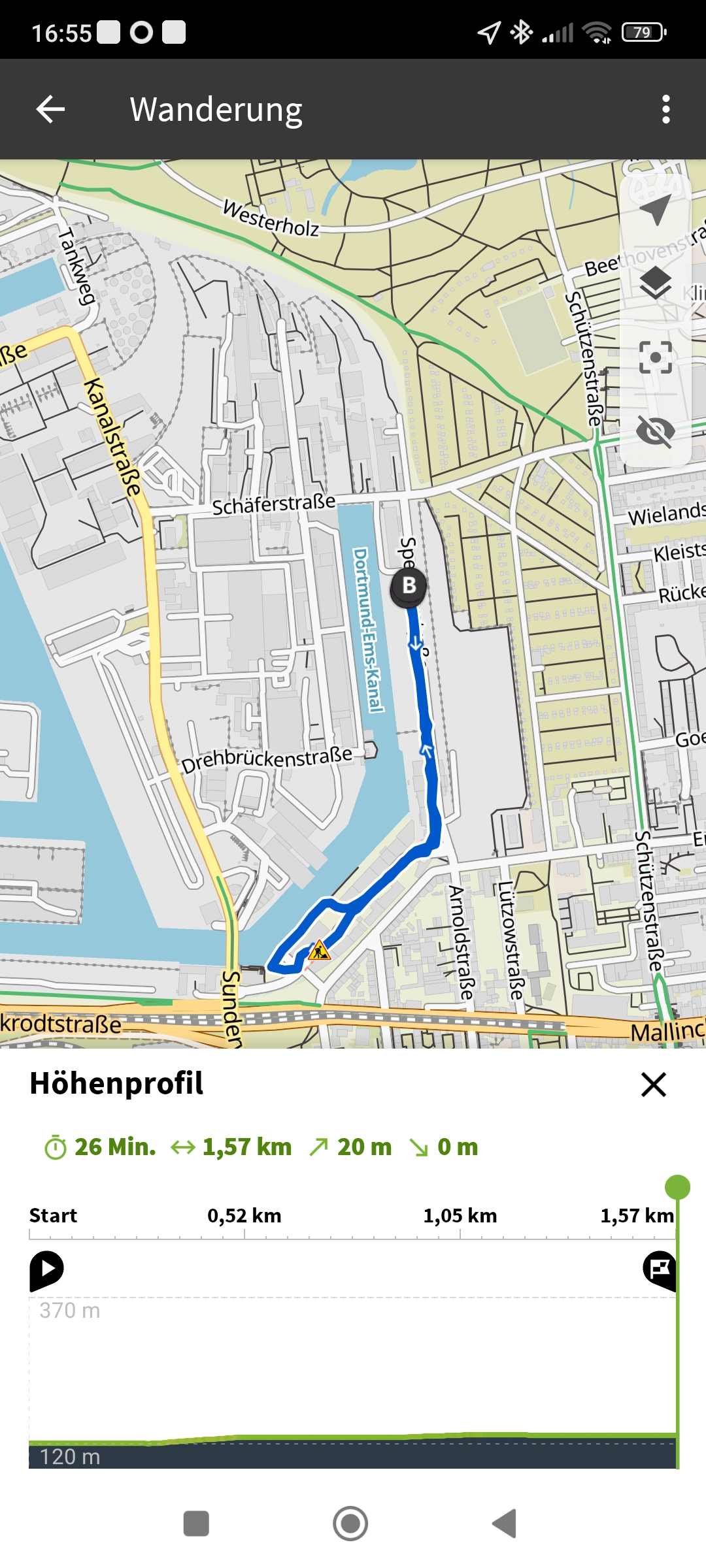Center the map on my location
This screenshot has height=1568, width=706.
pyautogui.click(x=655, y=210)
